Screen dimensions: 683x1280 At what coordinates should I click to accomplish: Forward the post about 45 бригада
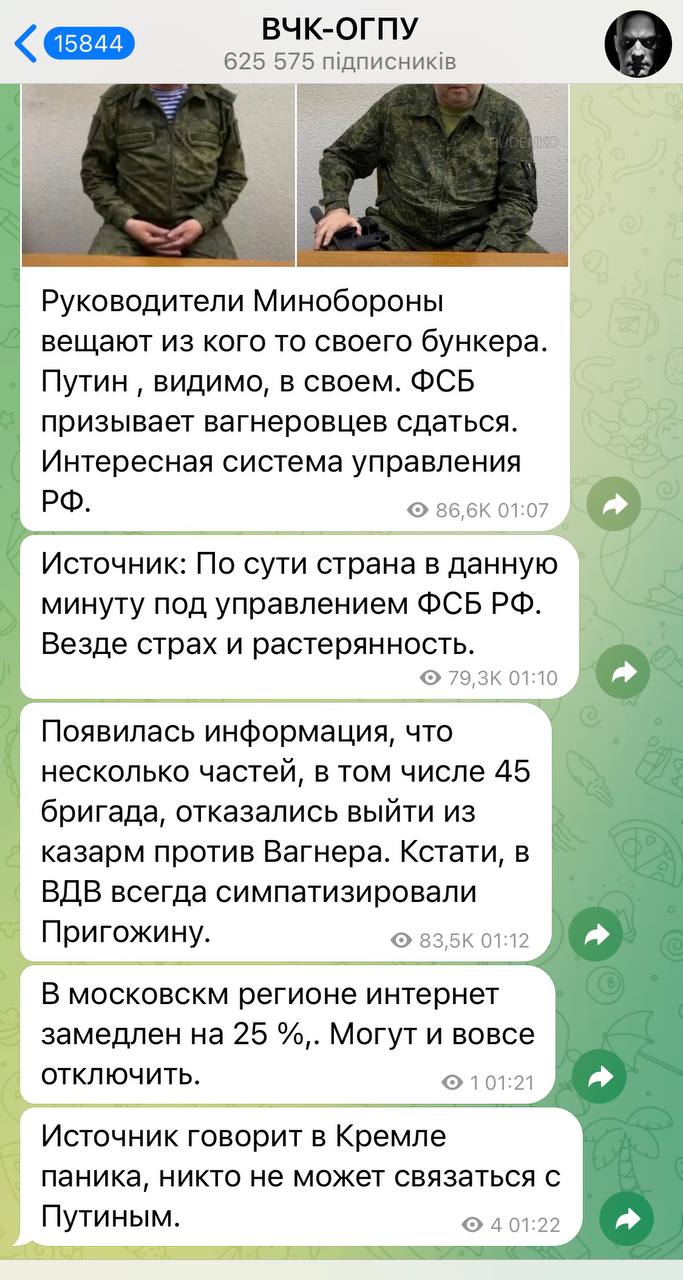tap(596, 935)
